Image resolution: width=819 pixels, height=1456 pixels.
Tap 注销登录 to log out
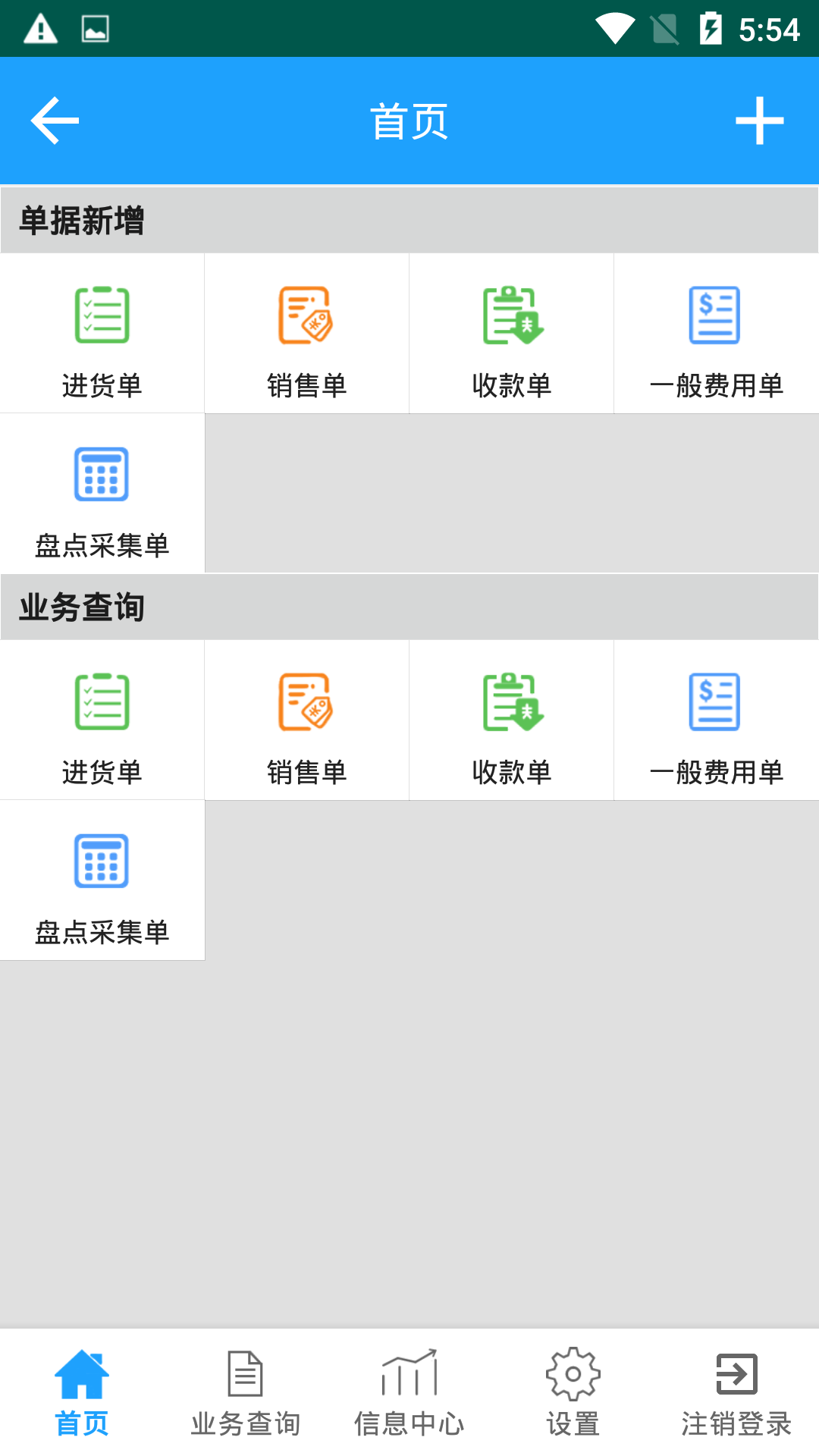click(736, 1392)
